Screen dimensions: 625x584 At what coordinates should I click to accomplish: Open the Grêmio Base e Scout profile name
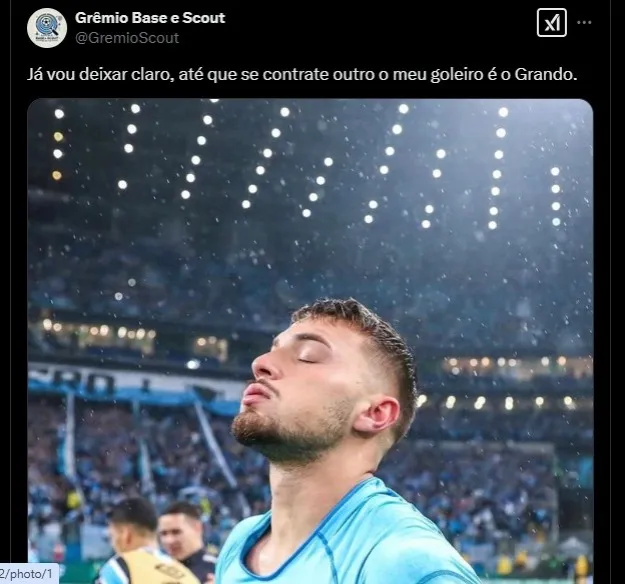tap(150, 18)
